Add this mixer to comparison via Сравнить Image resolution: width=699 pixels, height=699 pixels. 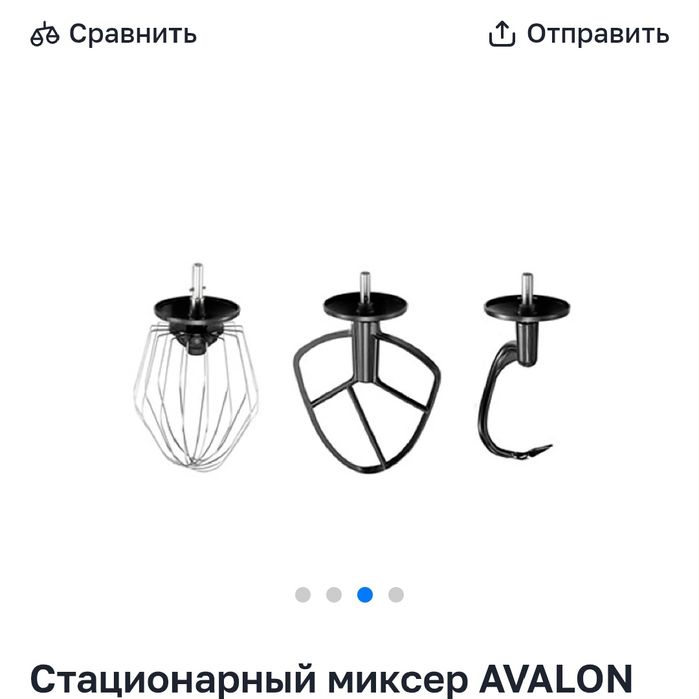pyautogui.click(x=113, y=34)
